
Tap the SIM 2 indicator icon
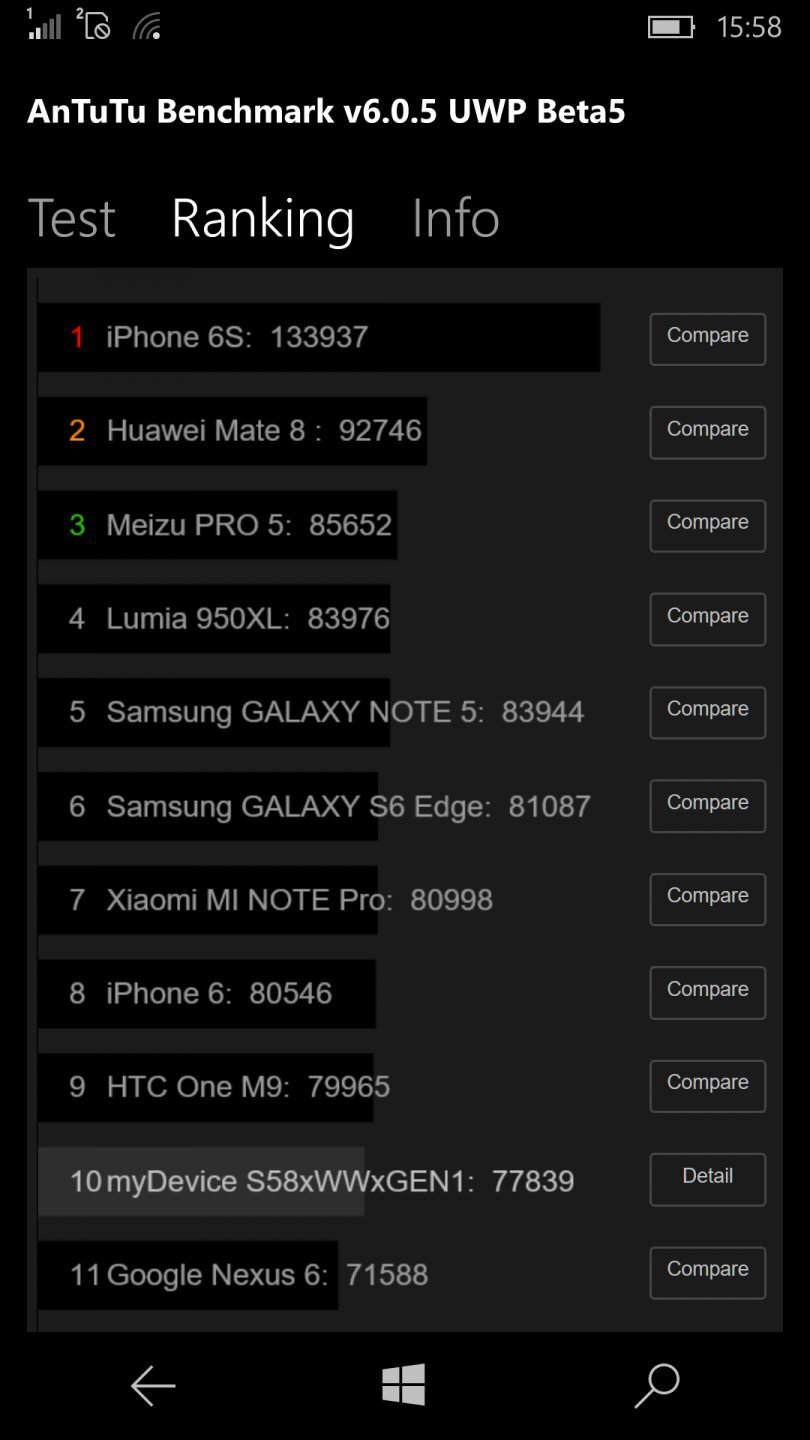pyautogui.click(x=95, y=25)
